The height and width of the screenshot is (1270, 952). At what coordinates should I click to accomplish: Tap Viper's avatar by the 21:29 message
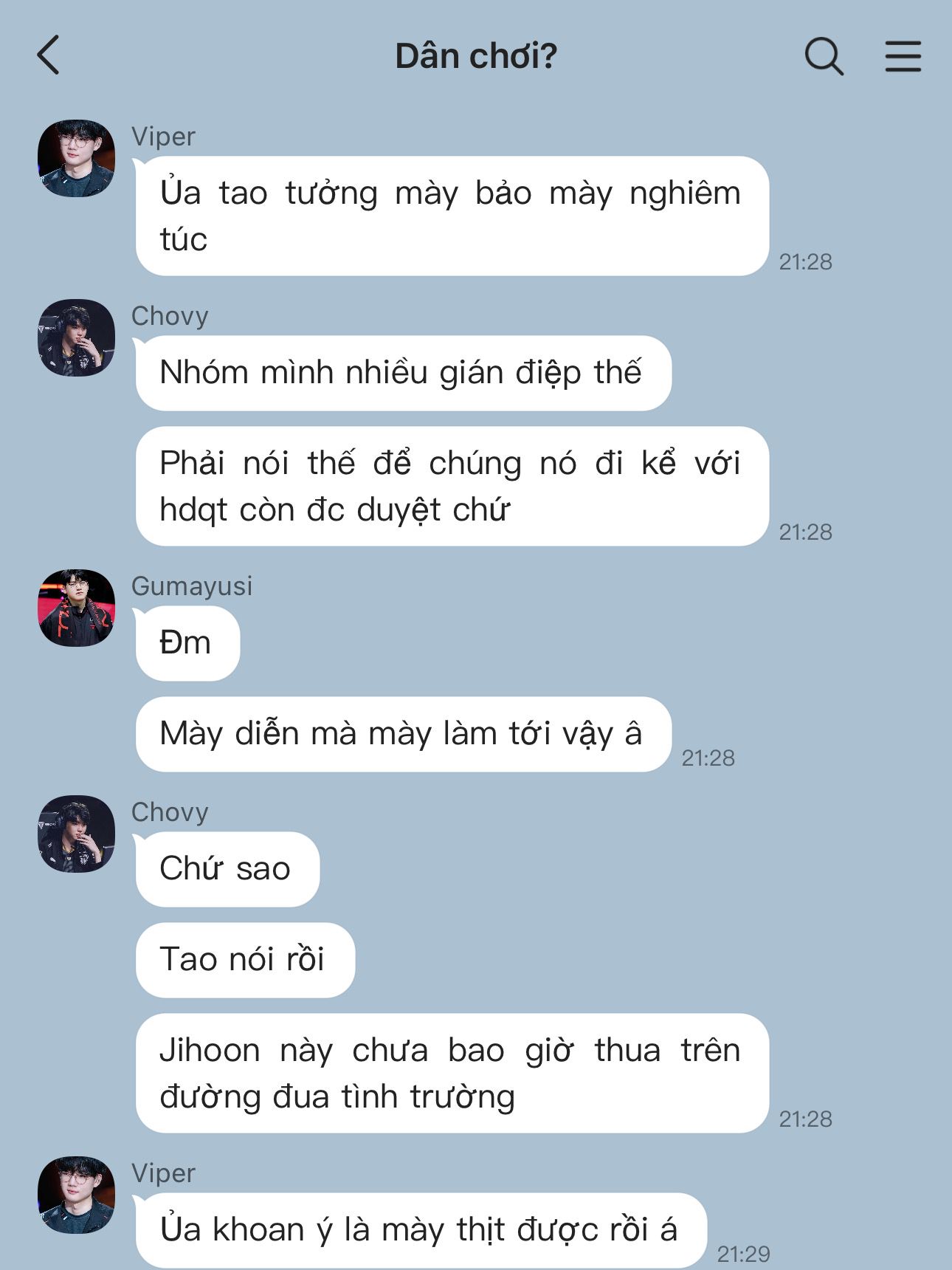(x=77, y=1195)
